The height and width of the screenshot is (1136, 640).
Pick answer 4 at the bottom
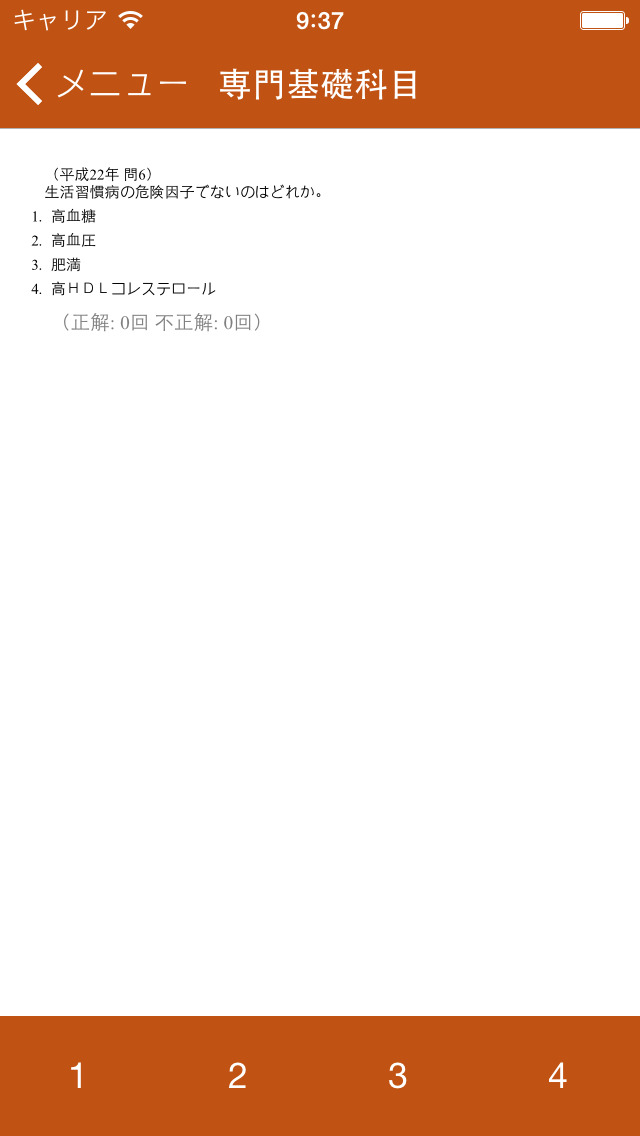point(558,1076)
